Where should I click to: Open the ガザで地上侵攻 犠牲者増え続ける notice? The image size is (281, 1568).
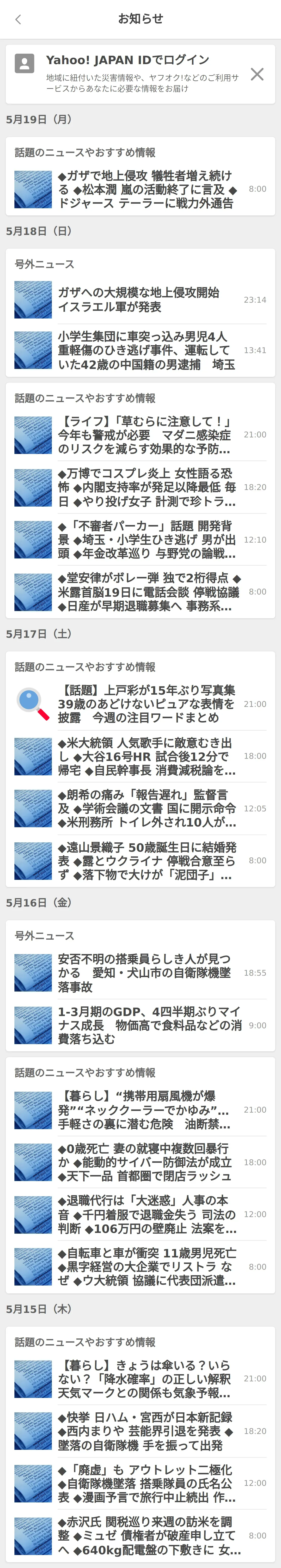(140, 189)
